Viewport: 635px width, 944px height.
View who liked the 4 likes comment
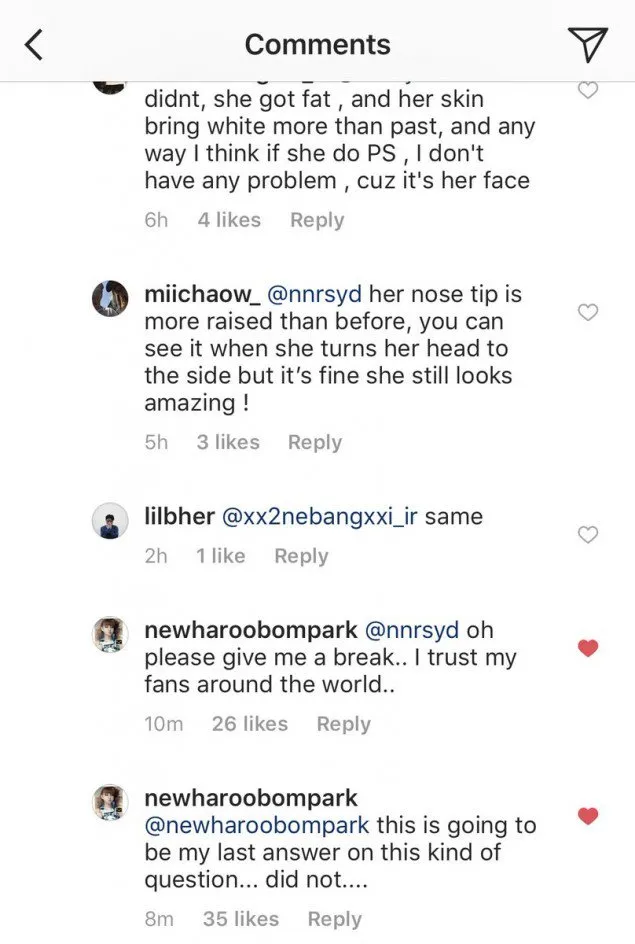(228, 220)
